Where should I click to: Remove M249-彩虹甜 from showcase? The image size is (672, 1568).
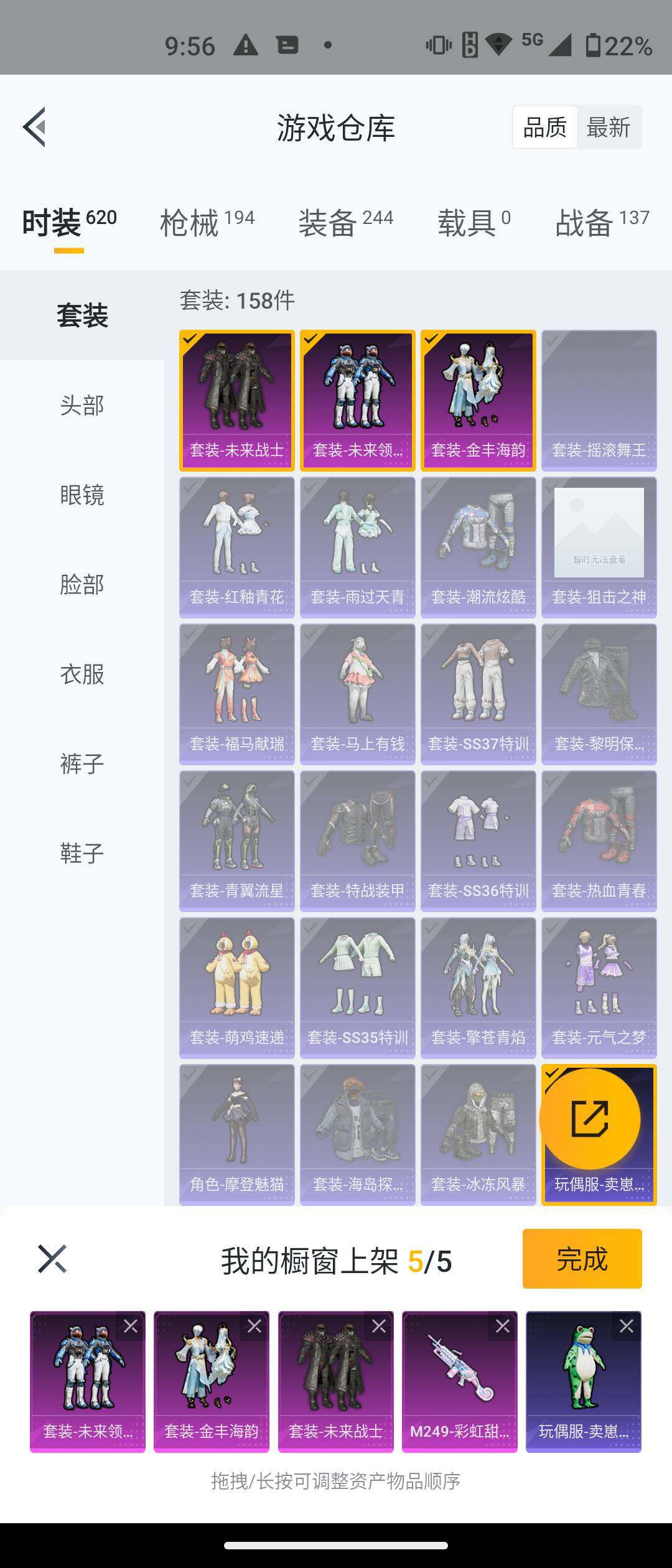(x=502, y=1326)
